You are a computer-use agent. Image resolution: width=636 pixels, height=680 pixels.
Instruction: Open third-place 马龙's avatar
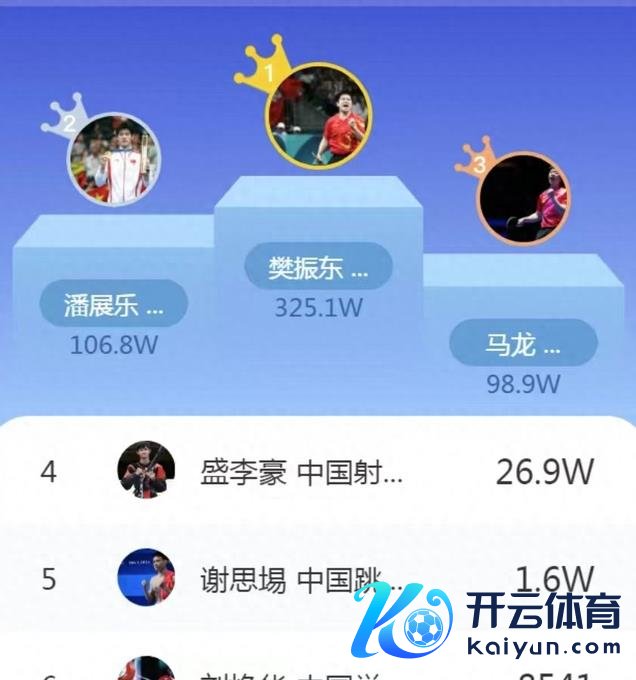pos(523,199)
